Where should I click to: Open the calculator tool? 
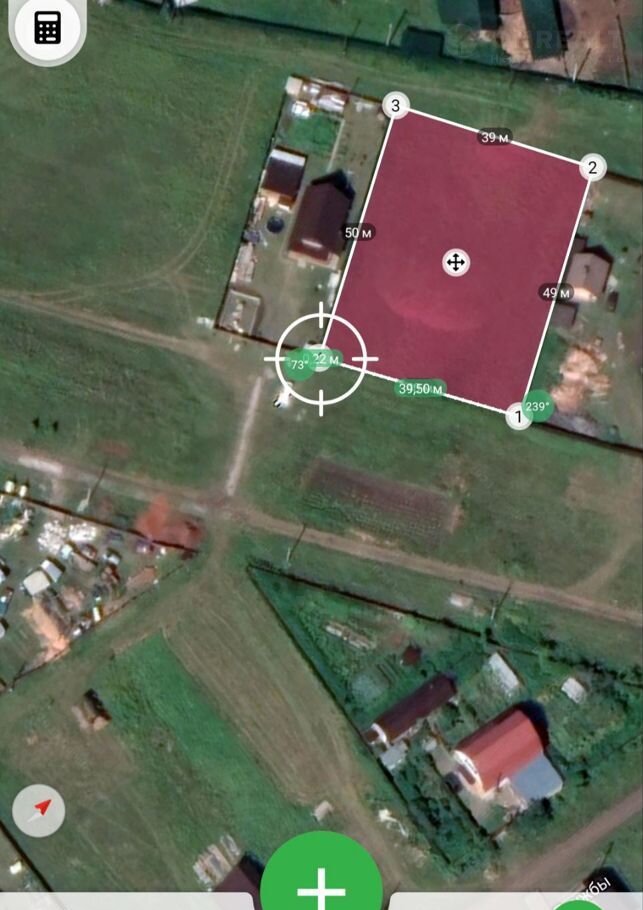coord(47,28)
